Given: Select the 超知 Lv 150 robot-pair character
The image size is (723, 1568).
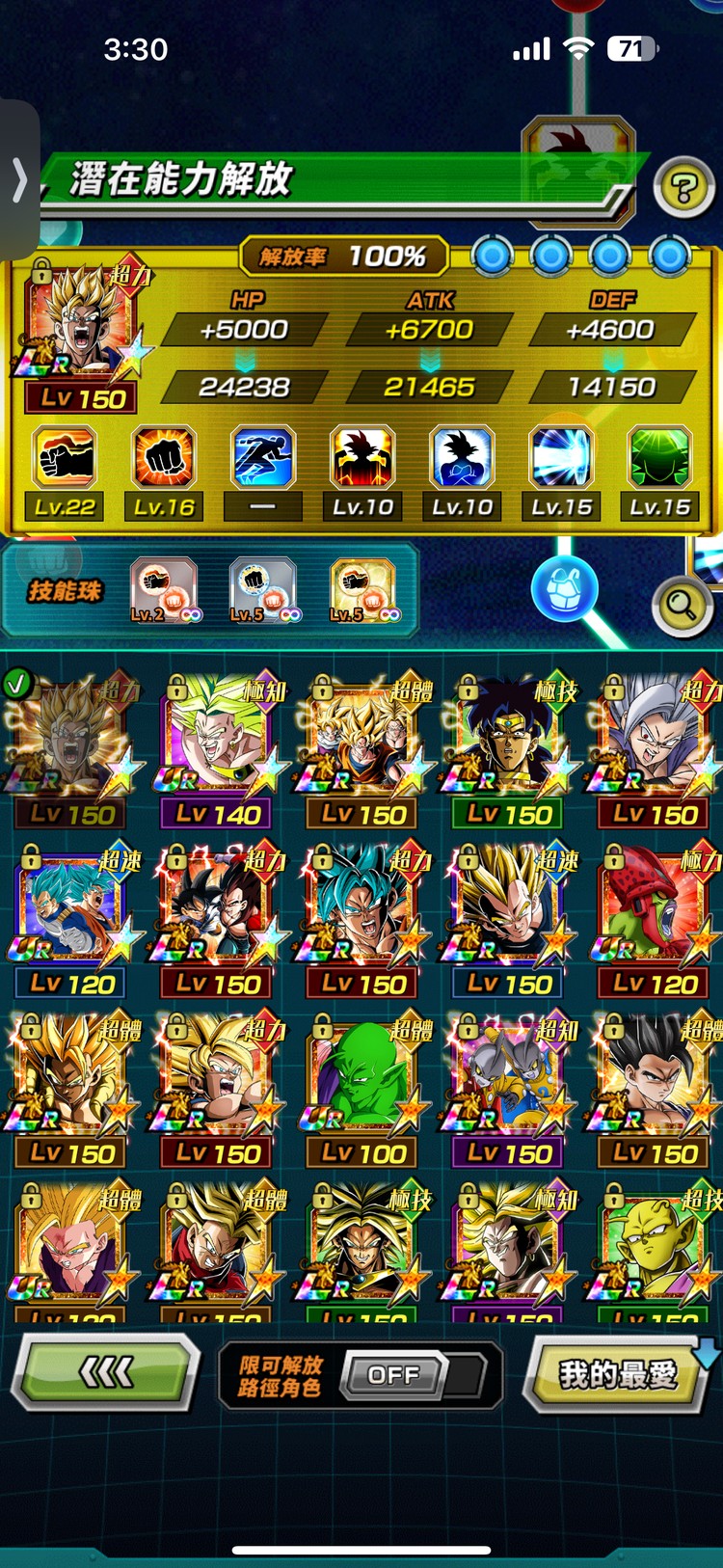Looking at the screenshot, I should coord(509,1087).
